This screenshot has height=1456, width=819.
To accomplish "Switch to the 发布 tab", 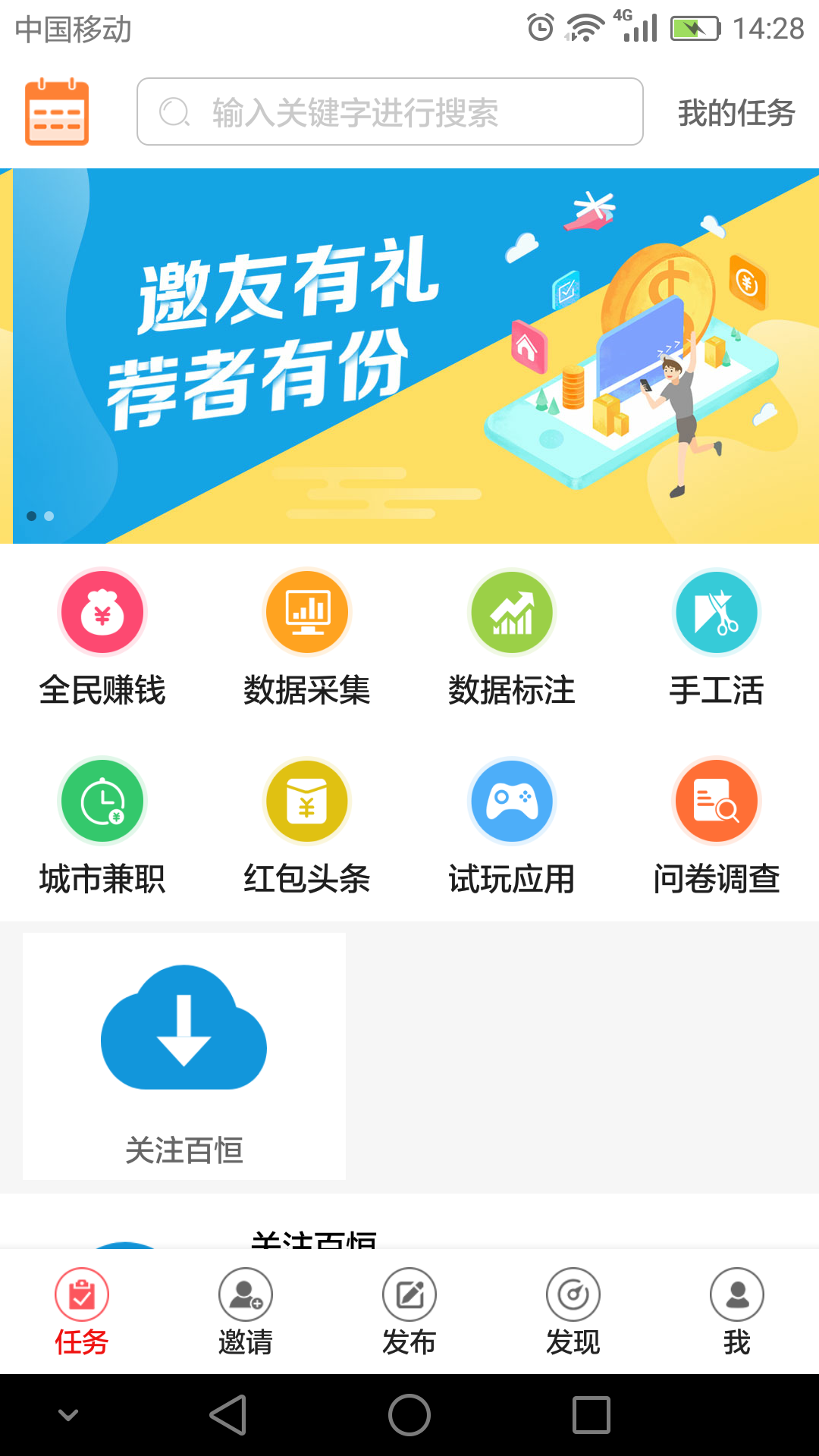I will click(409, 1311).
